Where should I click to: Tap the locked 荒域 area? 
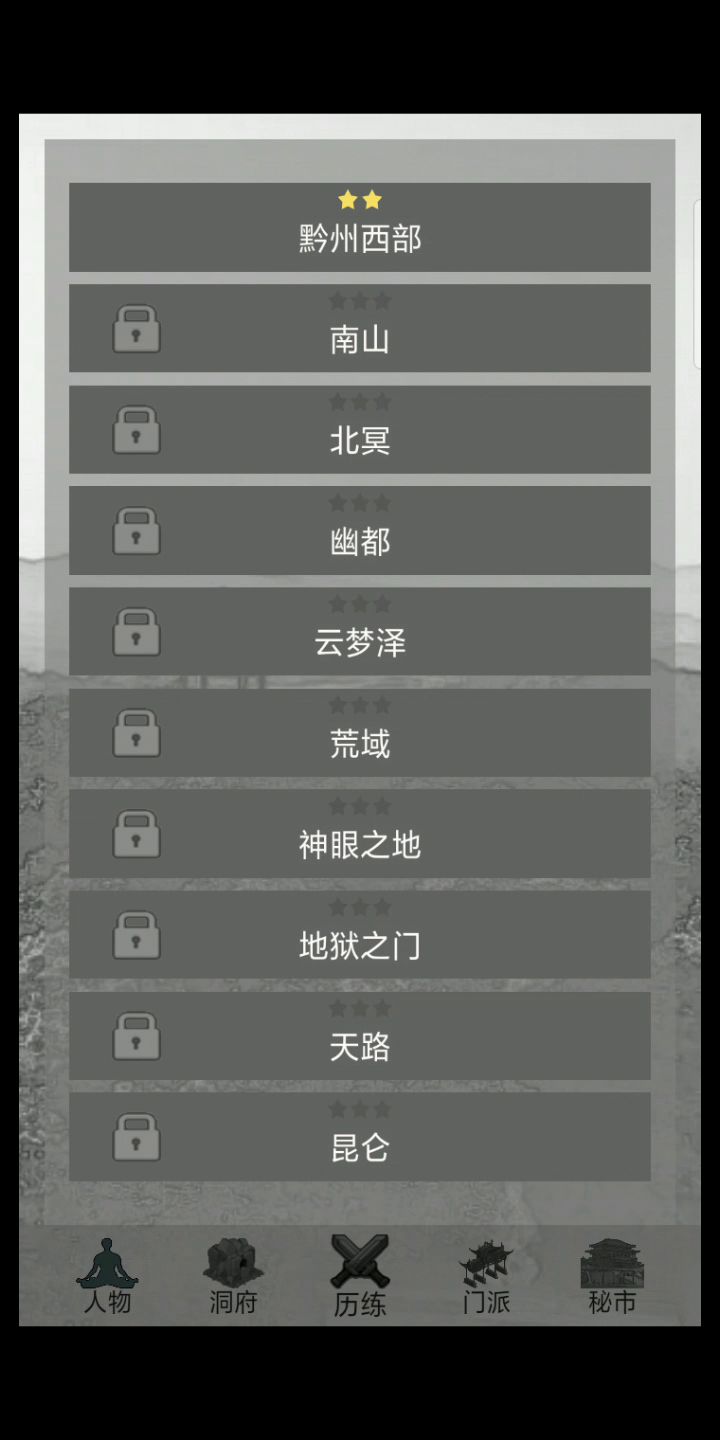click(360, 732)
